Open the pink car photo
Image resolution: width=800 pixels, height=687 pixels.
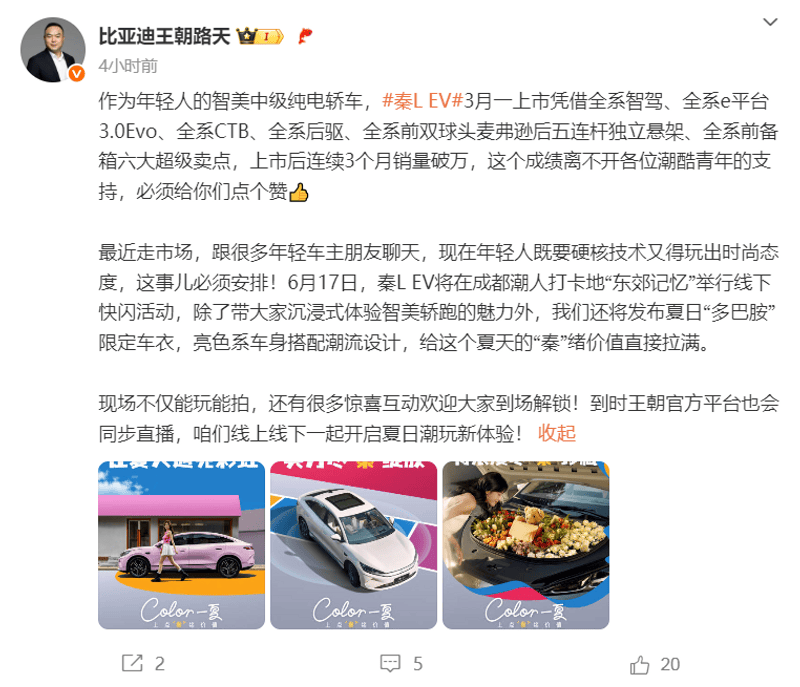pyautogui.click(x=181, y=545)
